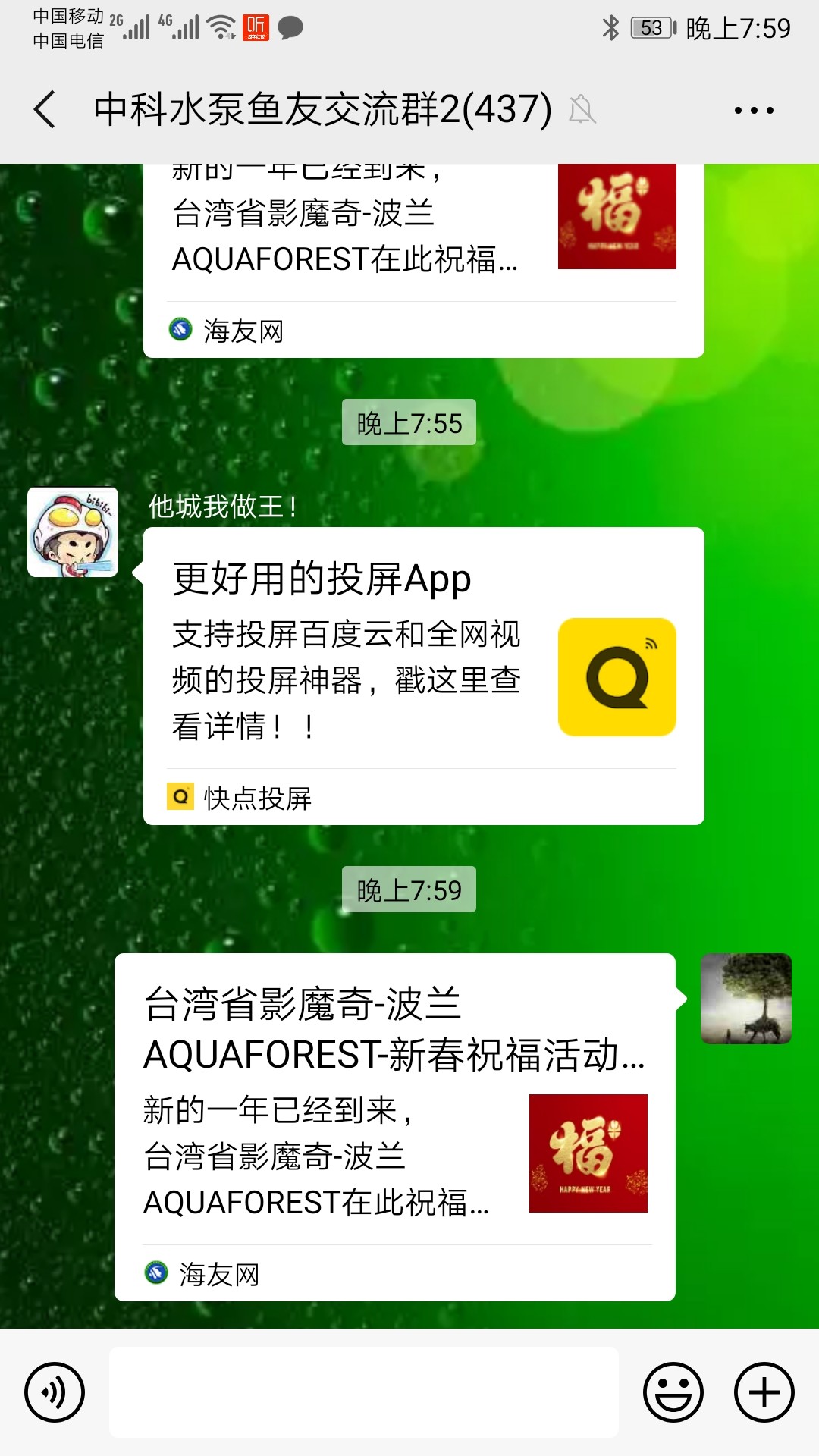The image size is (819, 1456).
Task: Open the 更好用的投屏App shared card
Action: [423, 675]
